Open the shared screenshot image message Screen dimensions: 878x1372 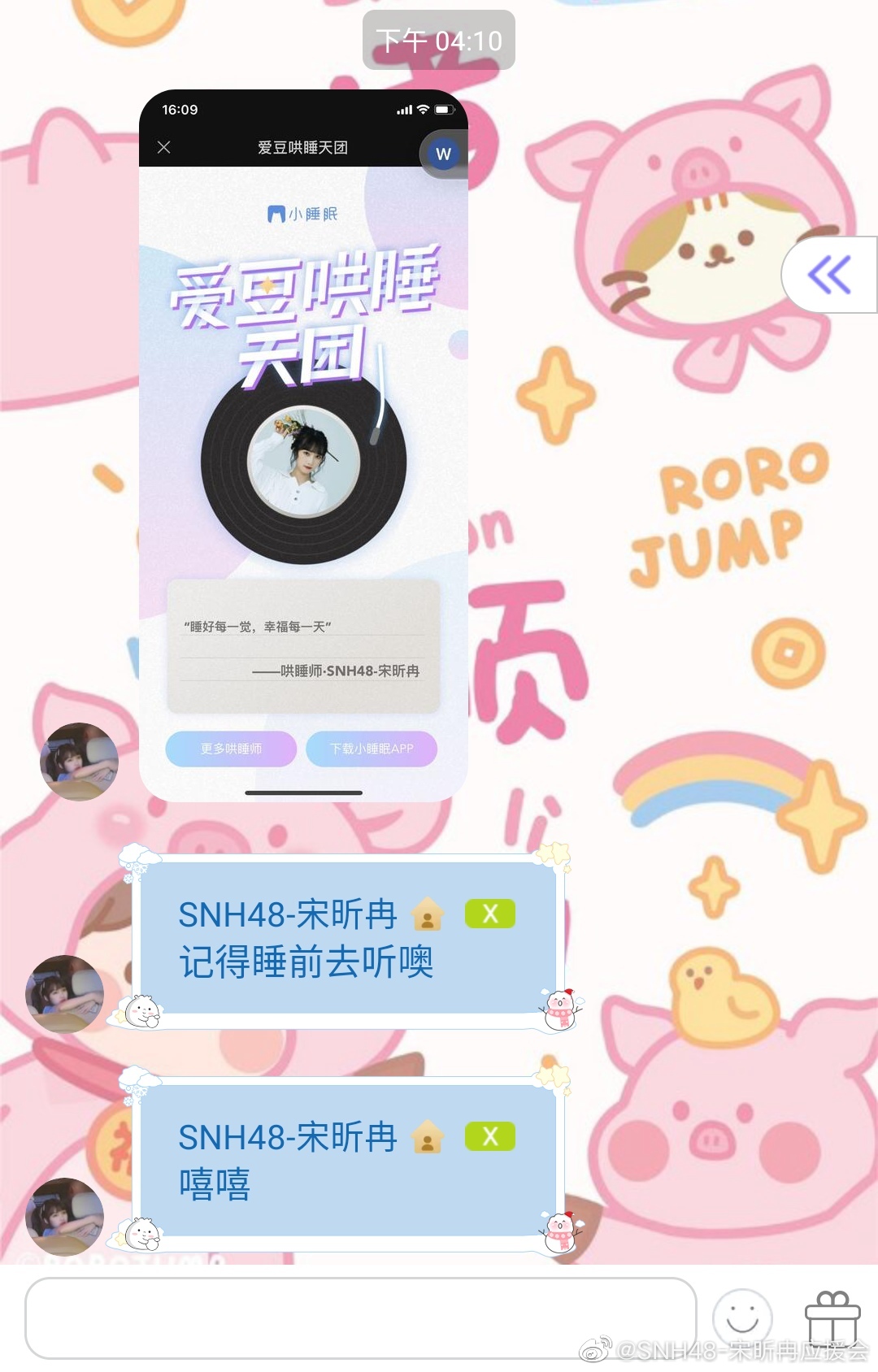point(303,445)
